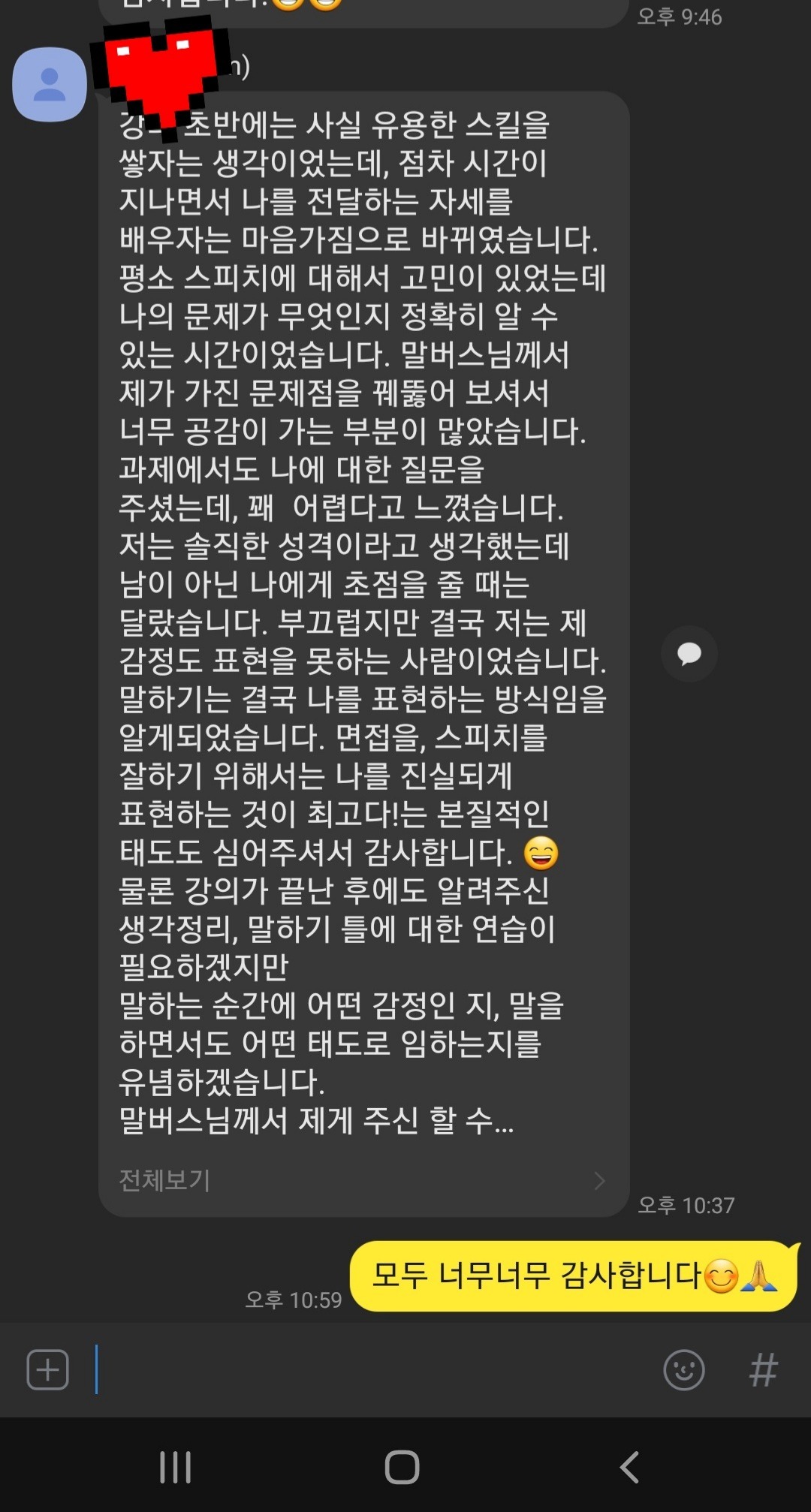The width and height of the screenshot is (811, 1512).
Task: Tap 전체보기 to view full message
Action: [165, 1180]
